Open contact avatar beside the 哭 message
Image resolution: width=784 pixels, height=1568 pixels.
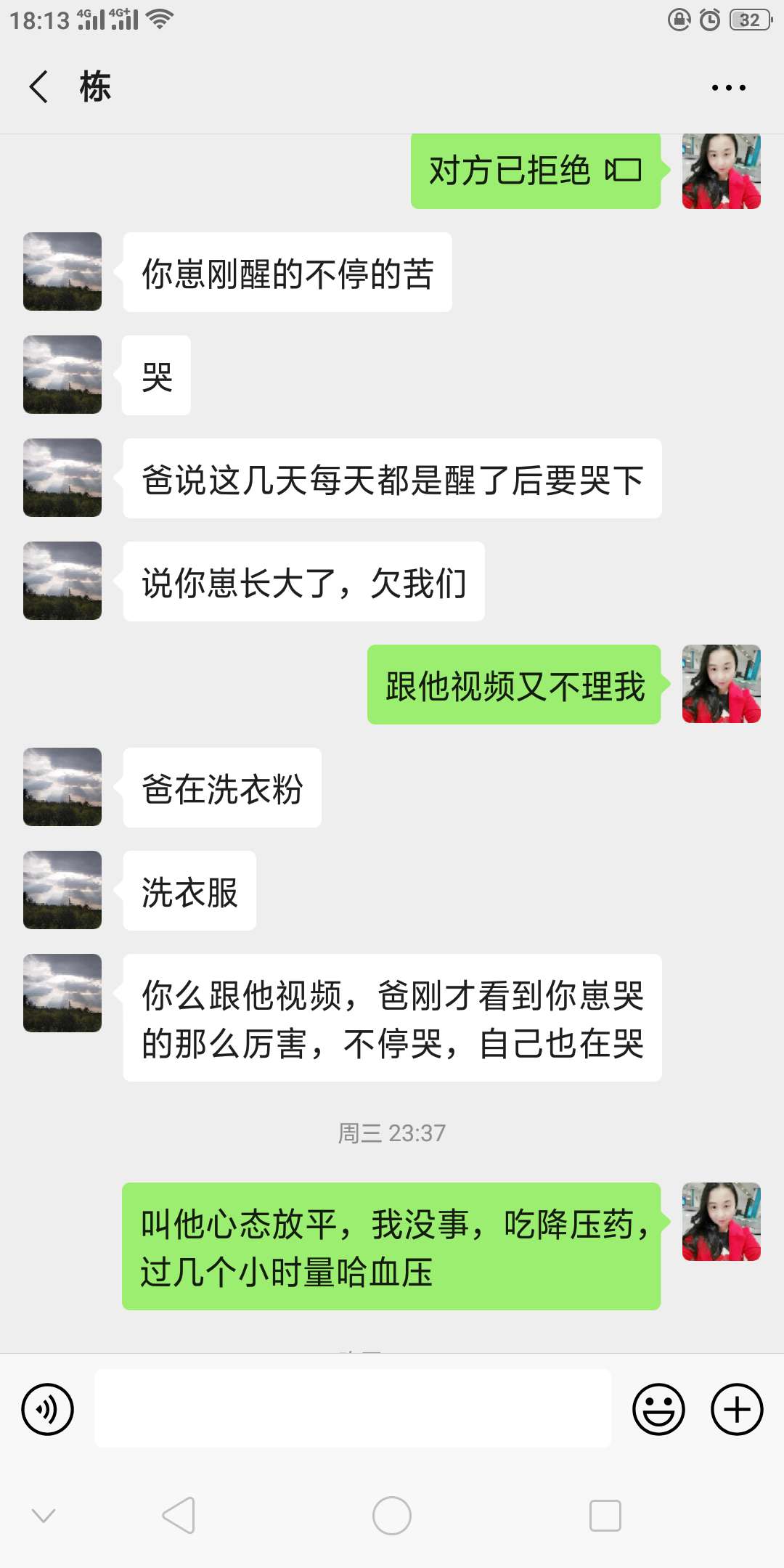click(x=62, y=375)
